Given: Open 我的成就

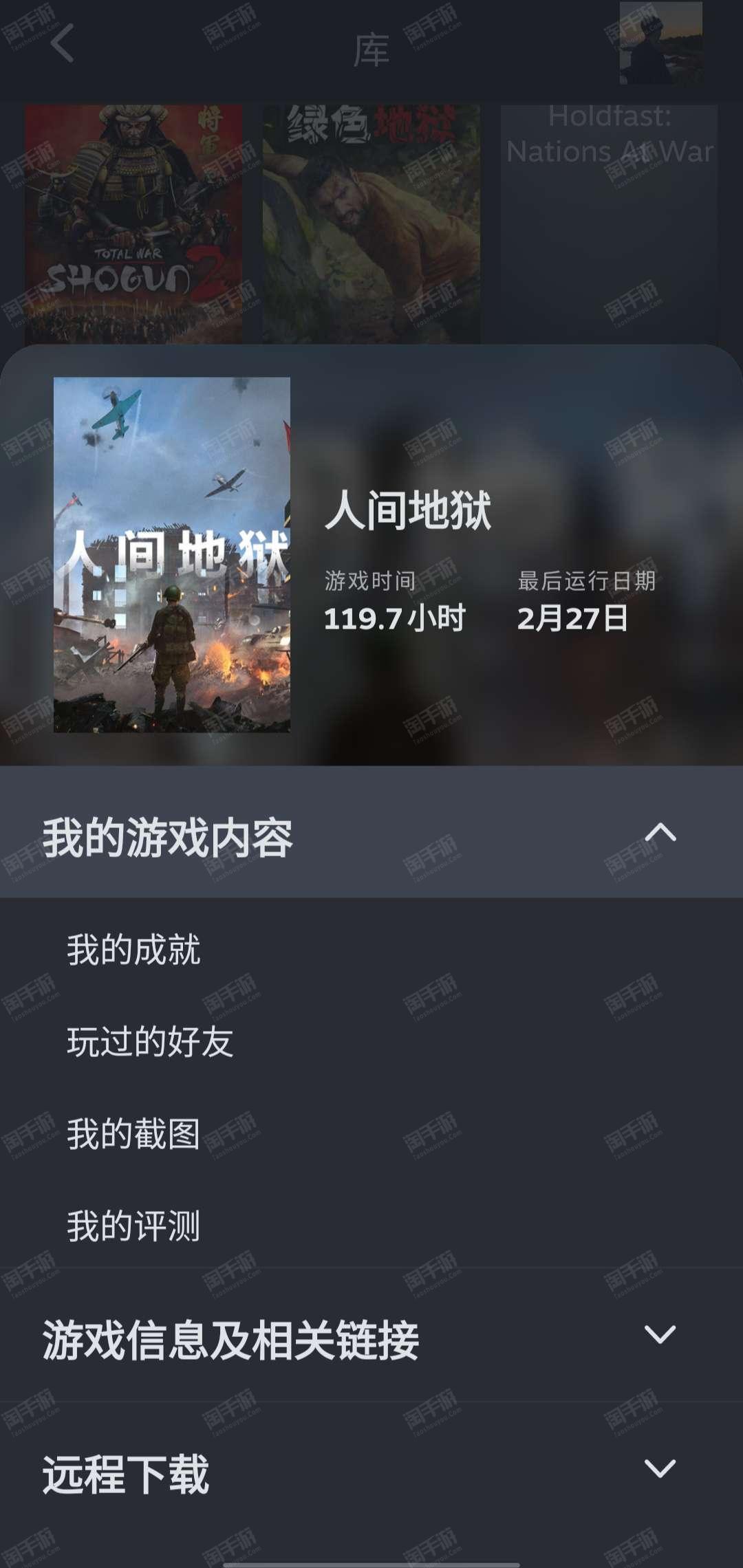Looking at the screenshot, I should [x=133, y=950].
